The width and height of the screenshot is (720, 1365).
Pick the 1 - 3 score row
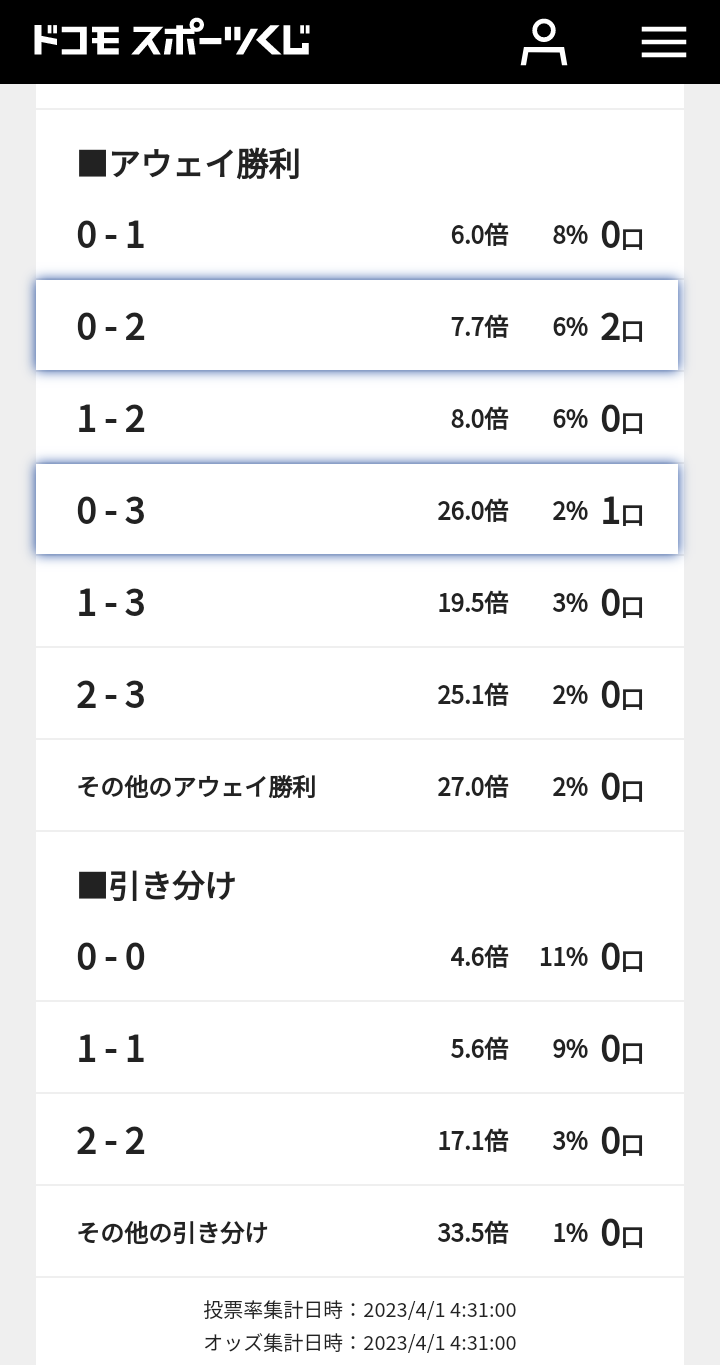tap(360, 602)
